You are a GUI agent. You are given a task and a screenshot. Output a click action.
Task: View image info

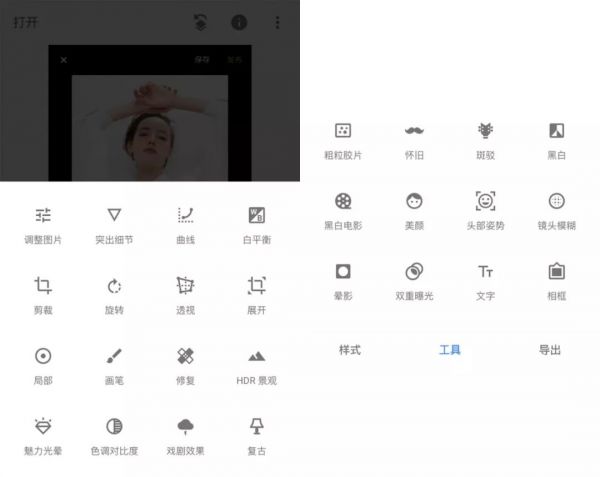239,22
